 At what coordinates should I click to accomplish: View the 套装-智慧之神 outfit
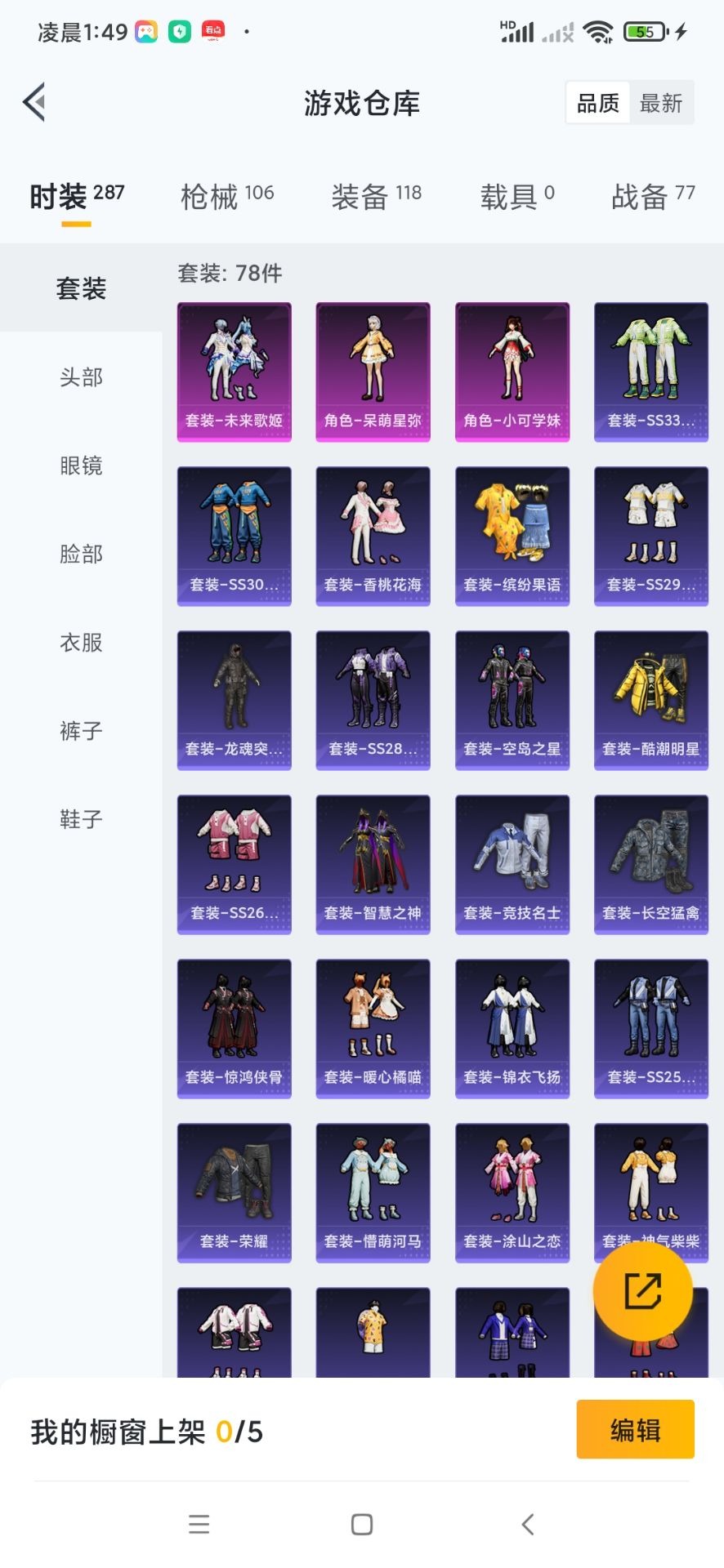(373, 864)
